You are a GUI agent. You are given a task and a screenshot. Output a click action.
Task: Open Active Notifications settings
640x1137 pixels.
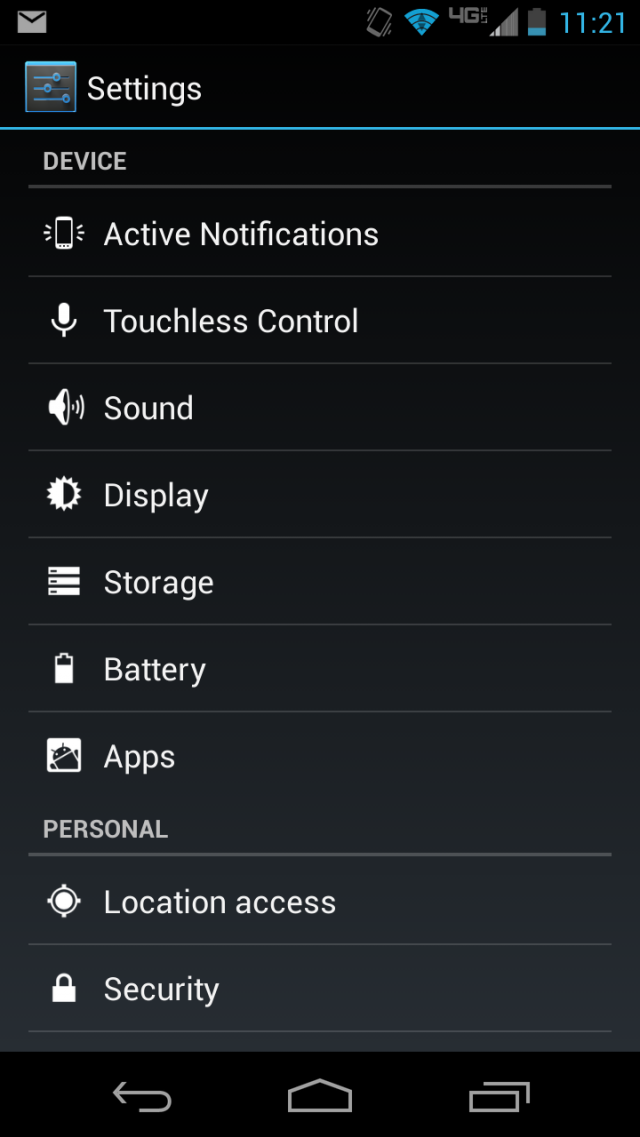tap(240, 234)
